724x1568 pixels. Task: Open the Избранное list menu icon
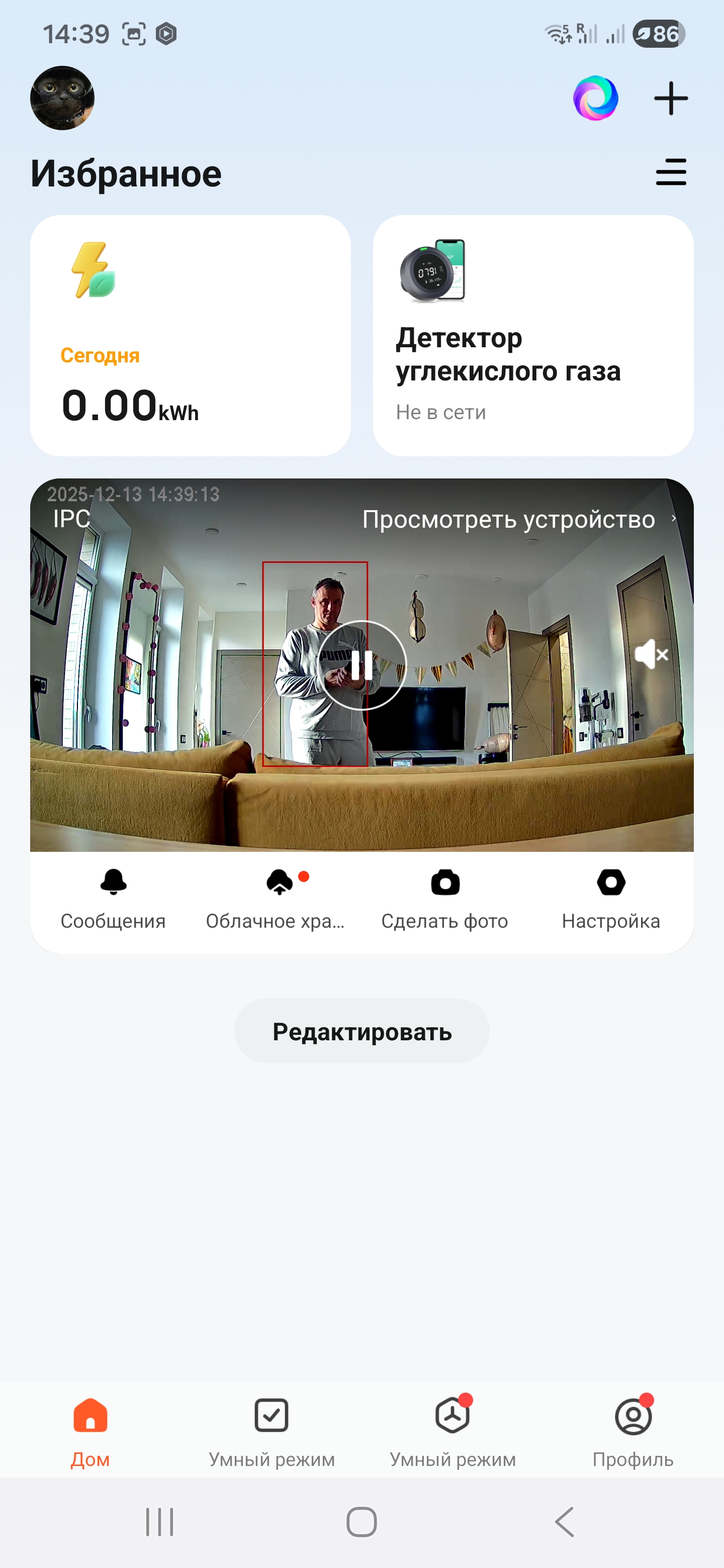click(670, 172)
